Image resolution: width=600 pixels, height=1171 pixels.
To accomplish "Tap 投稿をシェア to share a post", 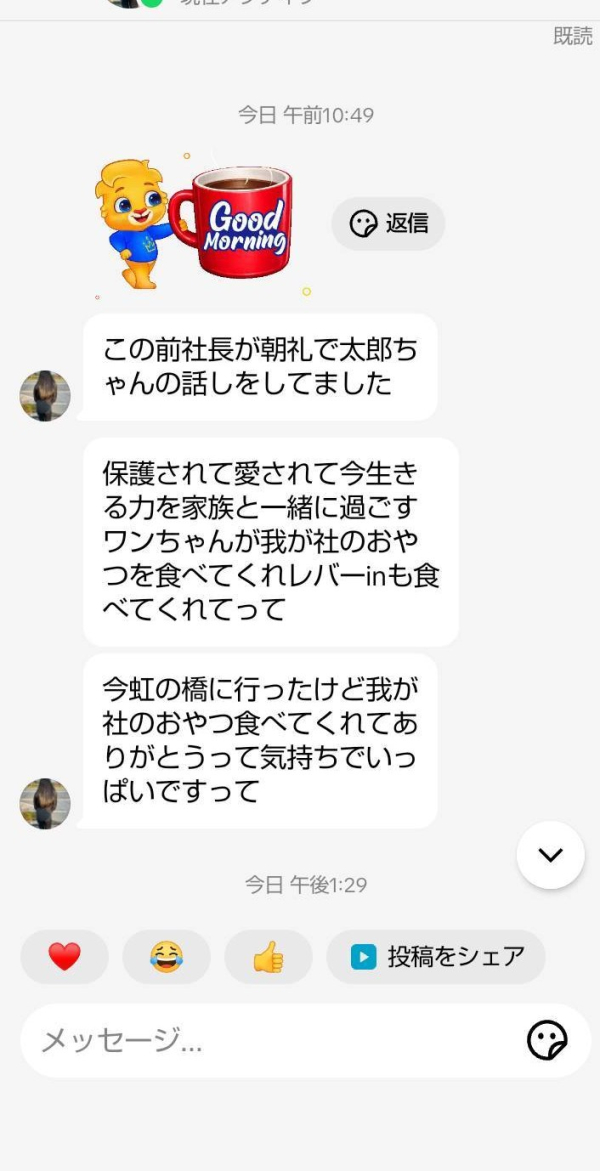I will pyautogui.click(x=436, y=957).
